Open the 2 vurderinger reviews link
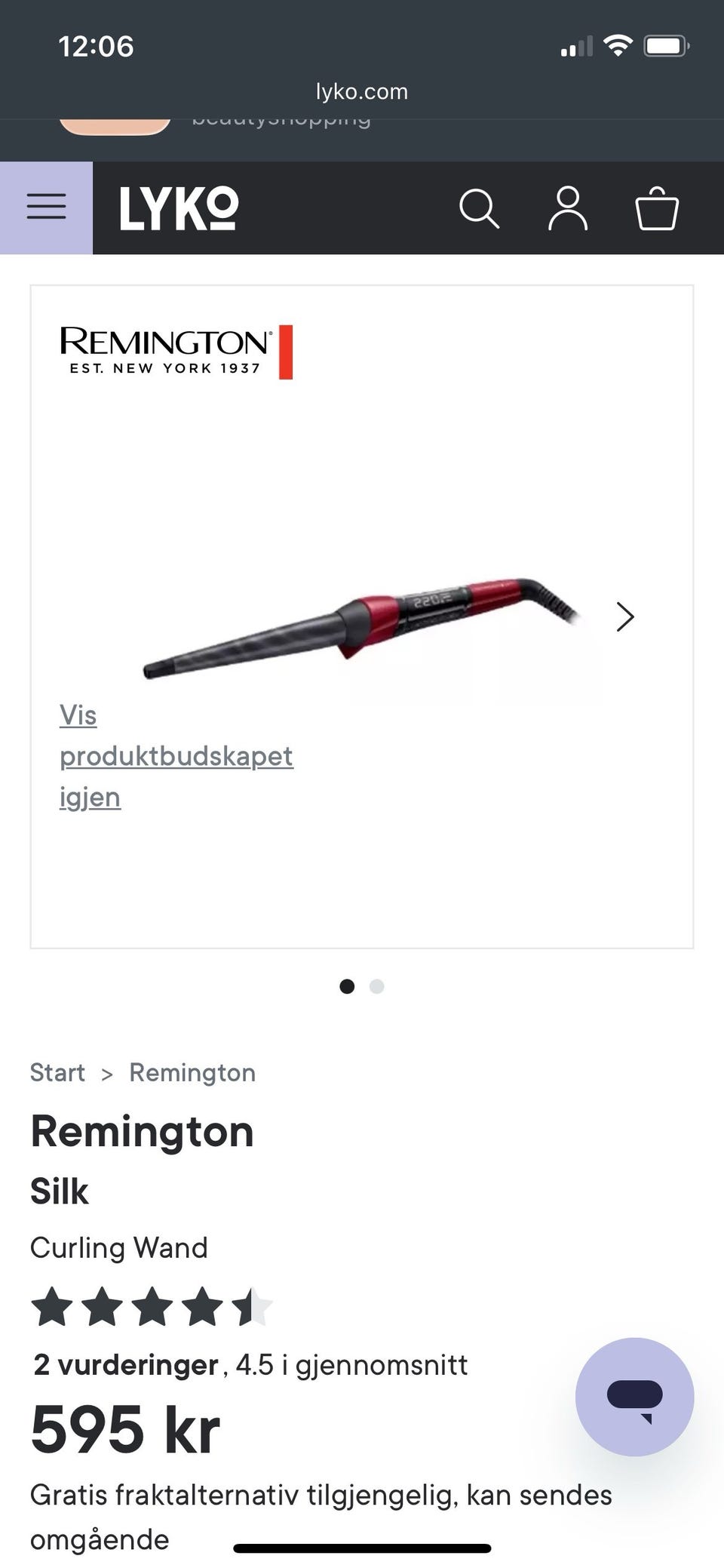The height and width of the screenshot is (1568, 724). tap(127, 1364)
